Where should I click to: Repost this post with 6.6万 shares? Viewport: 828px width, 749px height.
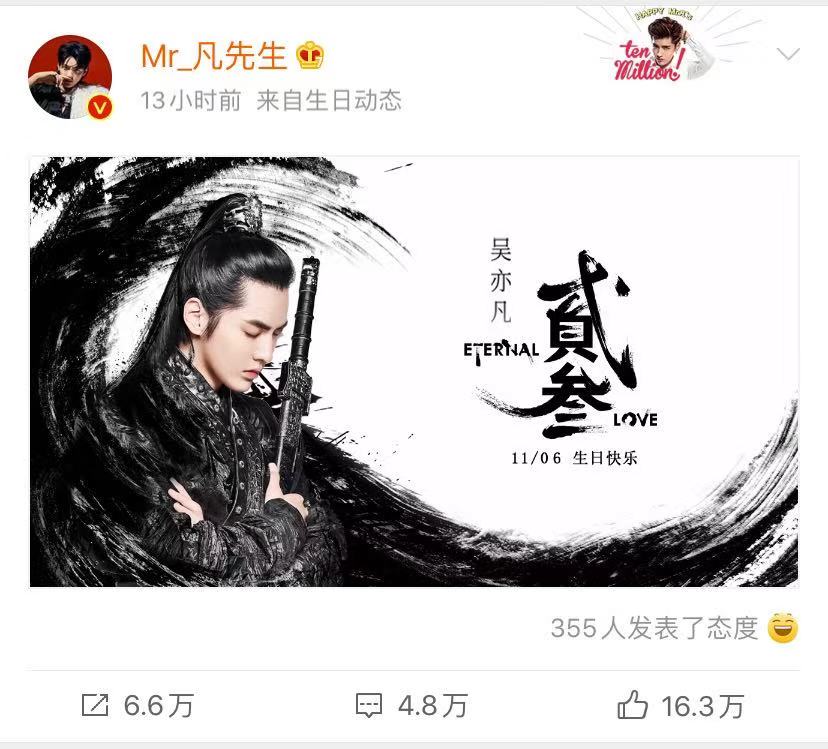tap(138, 706)
